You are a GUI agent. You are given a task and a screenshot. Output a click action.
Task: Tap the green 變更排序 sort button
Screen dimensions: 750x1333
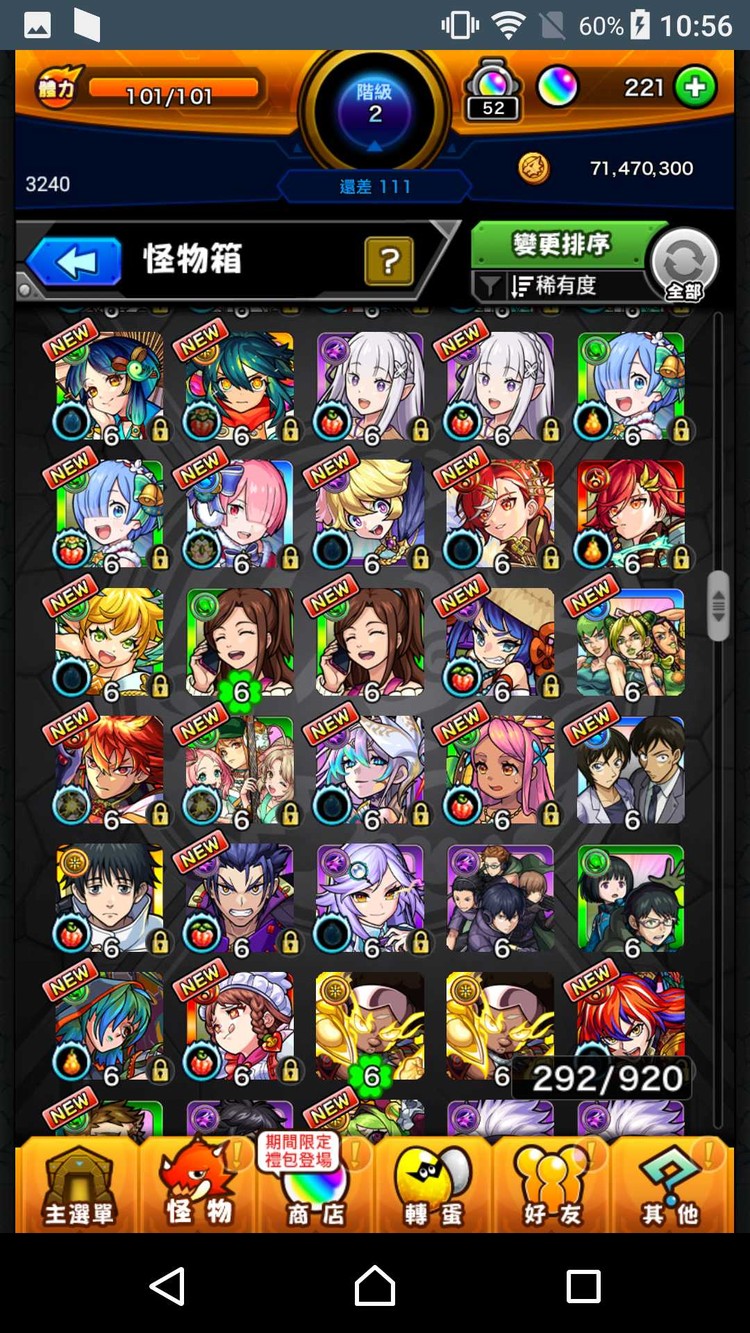[x=560, y=244]
